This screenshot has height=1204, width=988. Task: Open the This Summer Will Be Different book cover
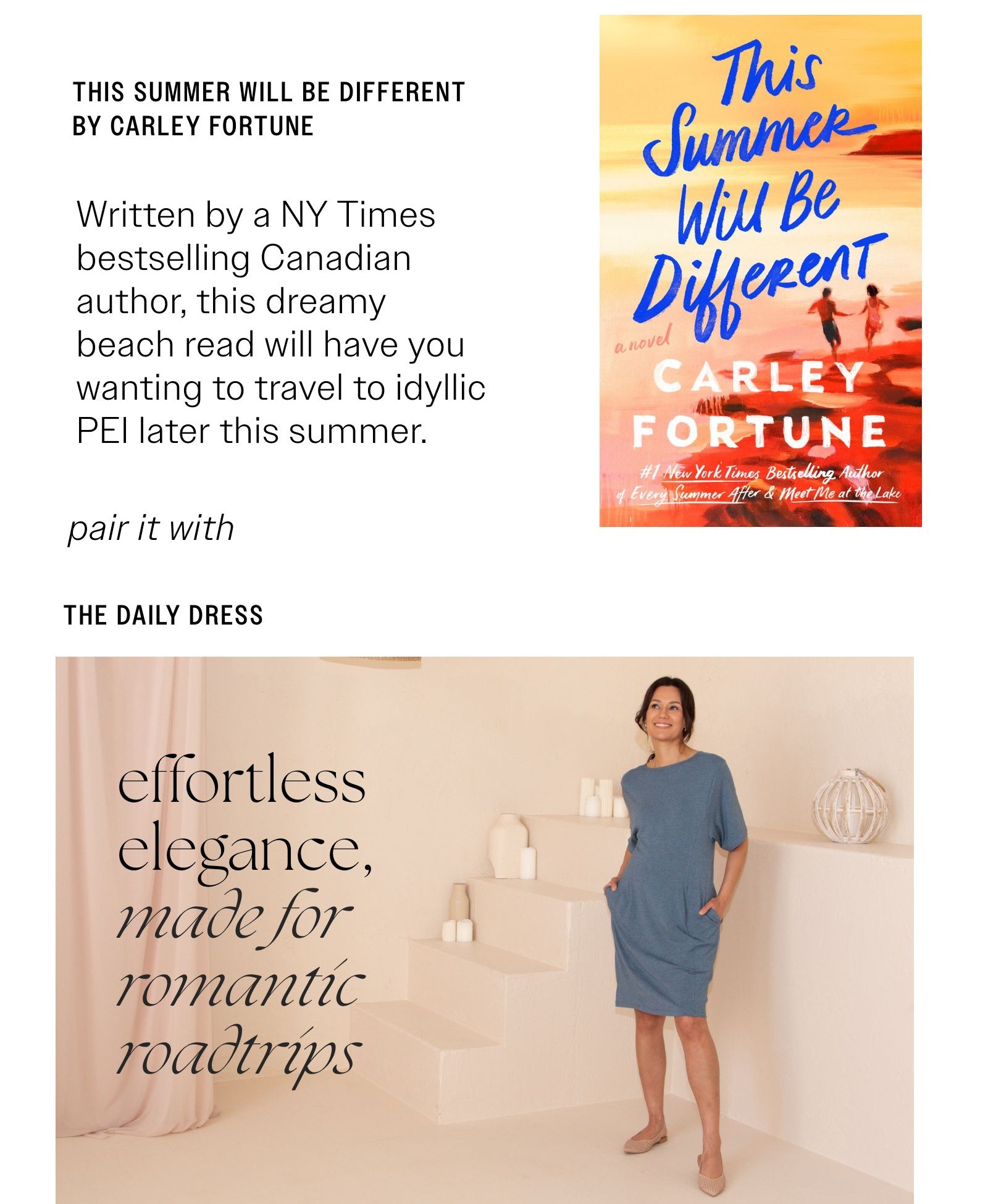click(760, 271)
